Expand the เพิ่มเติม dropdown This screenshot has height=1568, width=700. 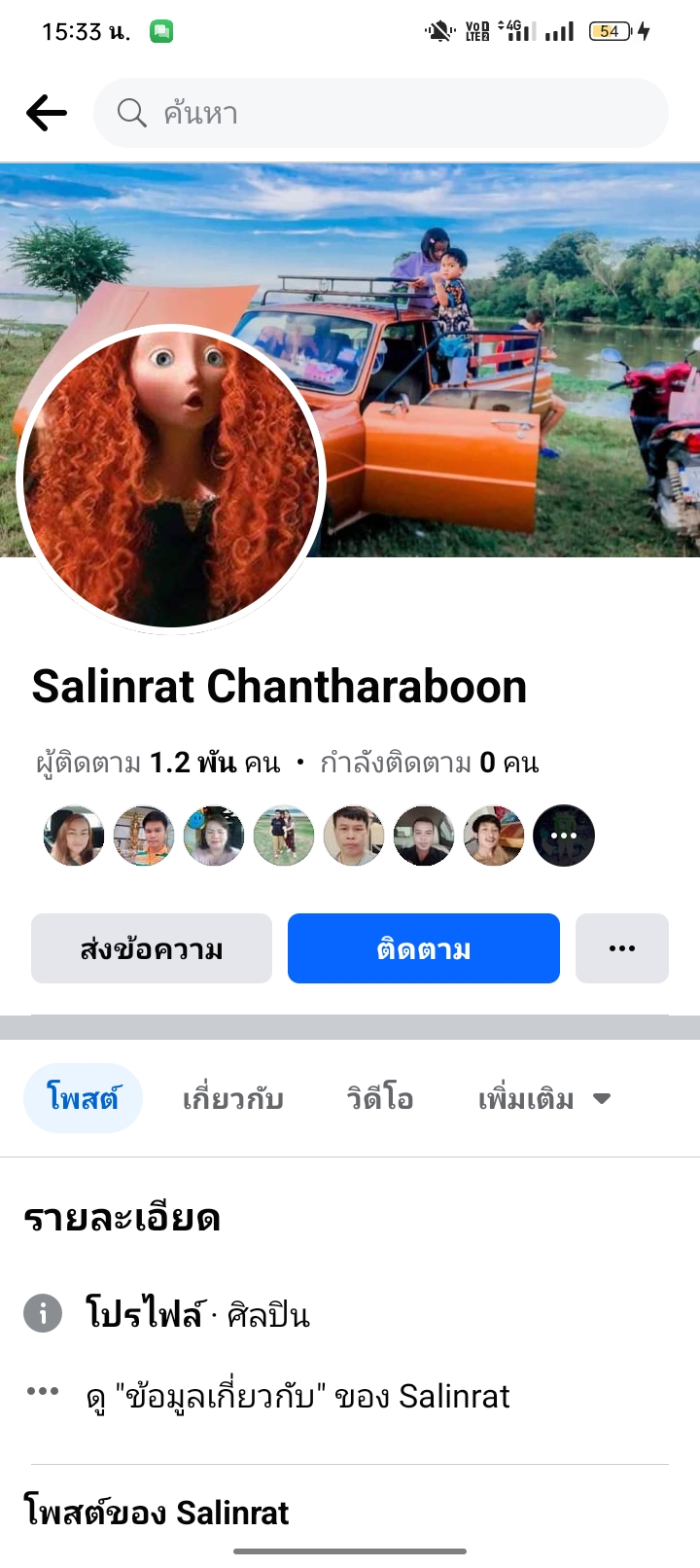pyautogui.click(x=543, y=1099)
